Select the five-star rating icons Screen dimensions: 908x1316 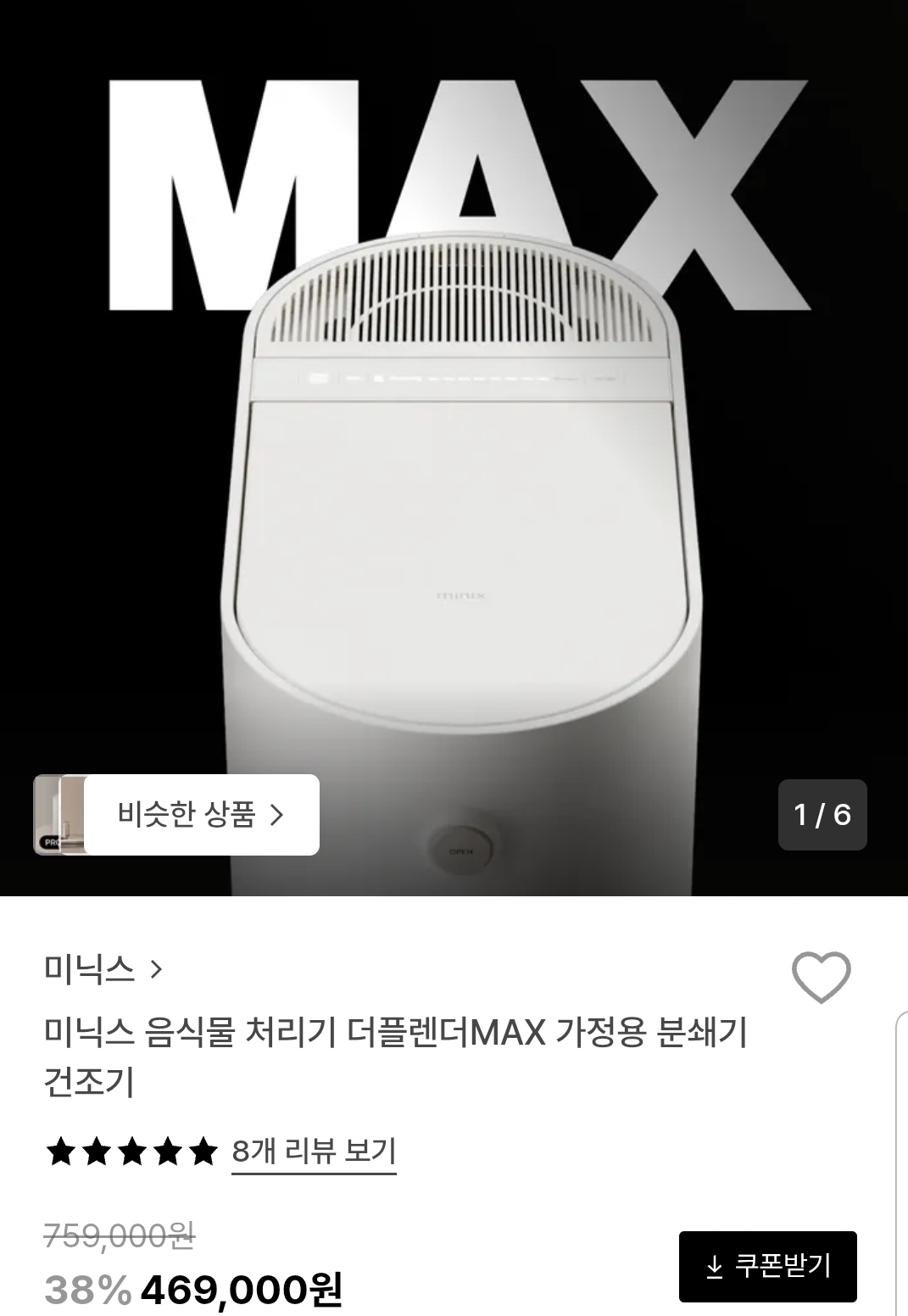click(x=131, y=1151)
